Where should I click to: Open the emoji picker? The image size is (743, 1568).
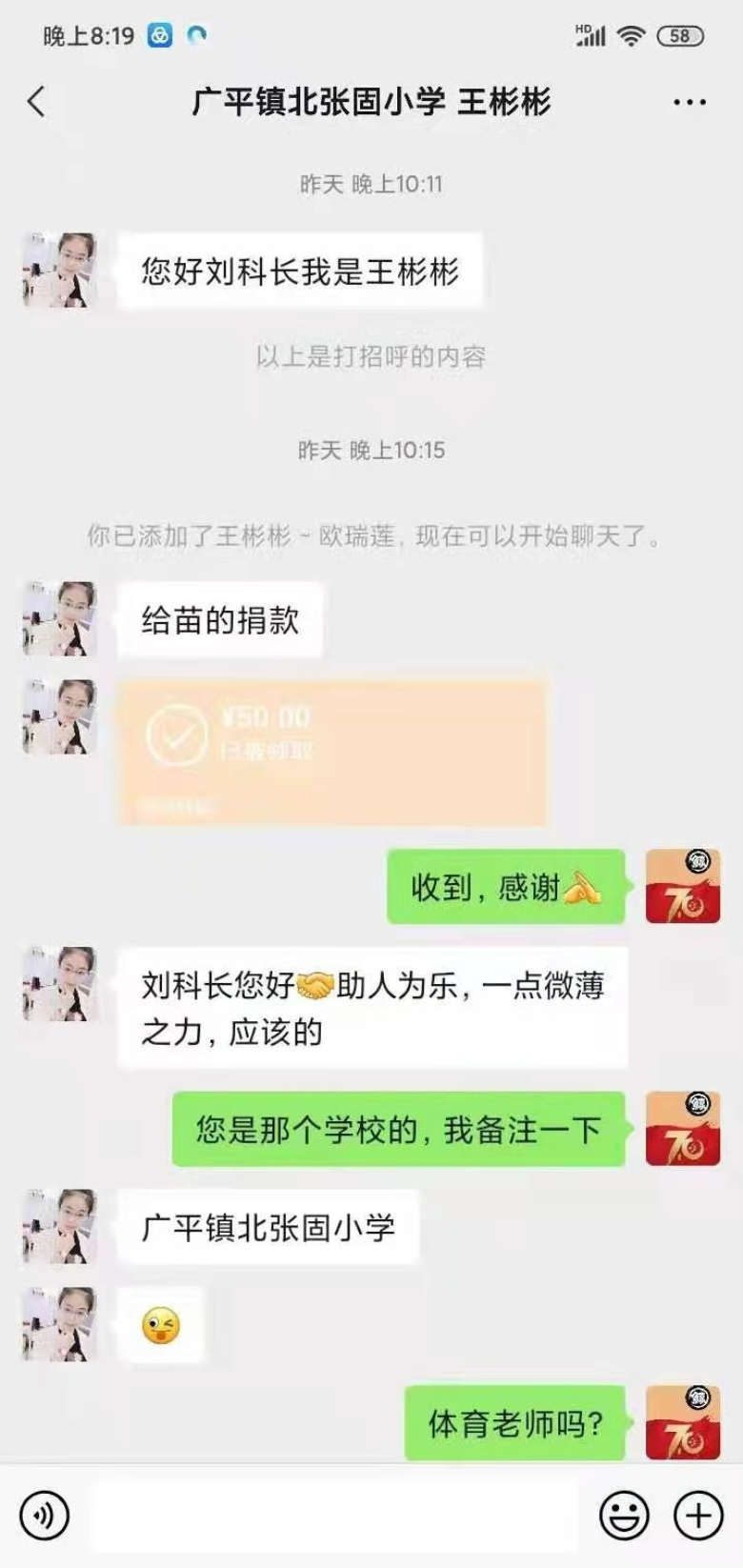click(x=624, y=1515)
